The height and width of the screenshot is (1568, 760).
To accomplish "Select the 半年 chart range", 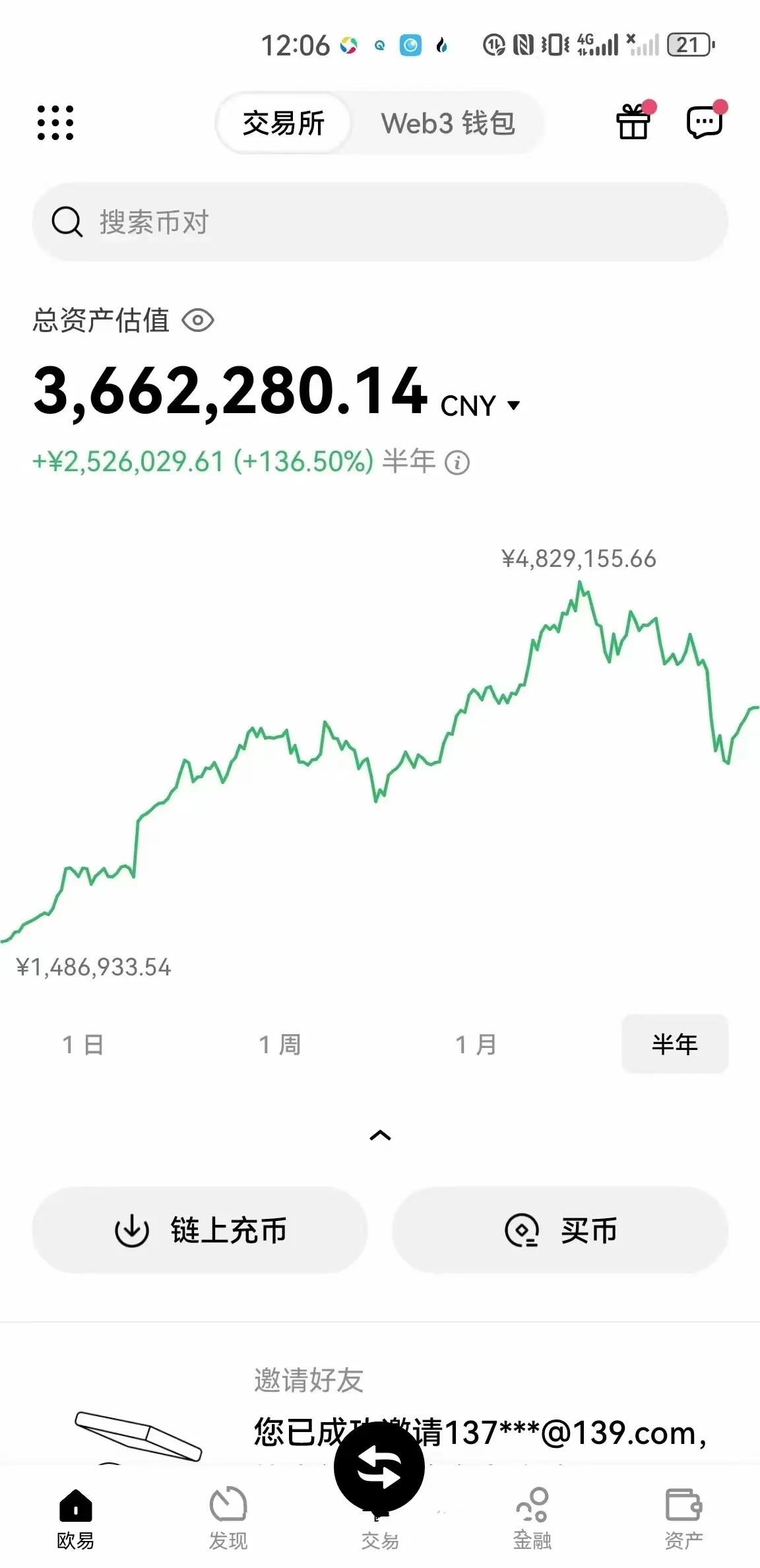I will click(x=675, y=1044).
